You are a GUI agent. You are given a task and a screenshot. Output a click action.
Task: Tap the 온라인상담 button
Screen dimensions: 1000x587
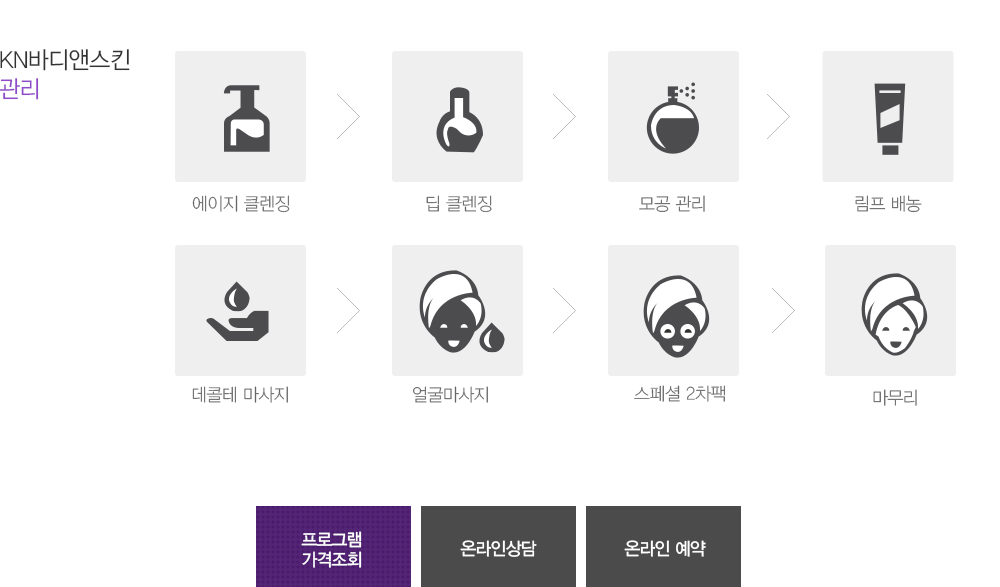click(x=498, y=546)
